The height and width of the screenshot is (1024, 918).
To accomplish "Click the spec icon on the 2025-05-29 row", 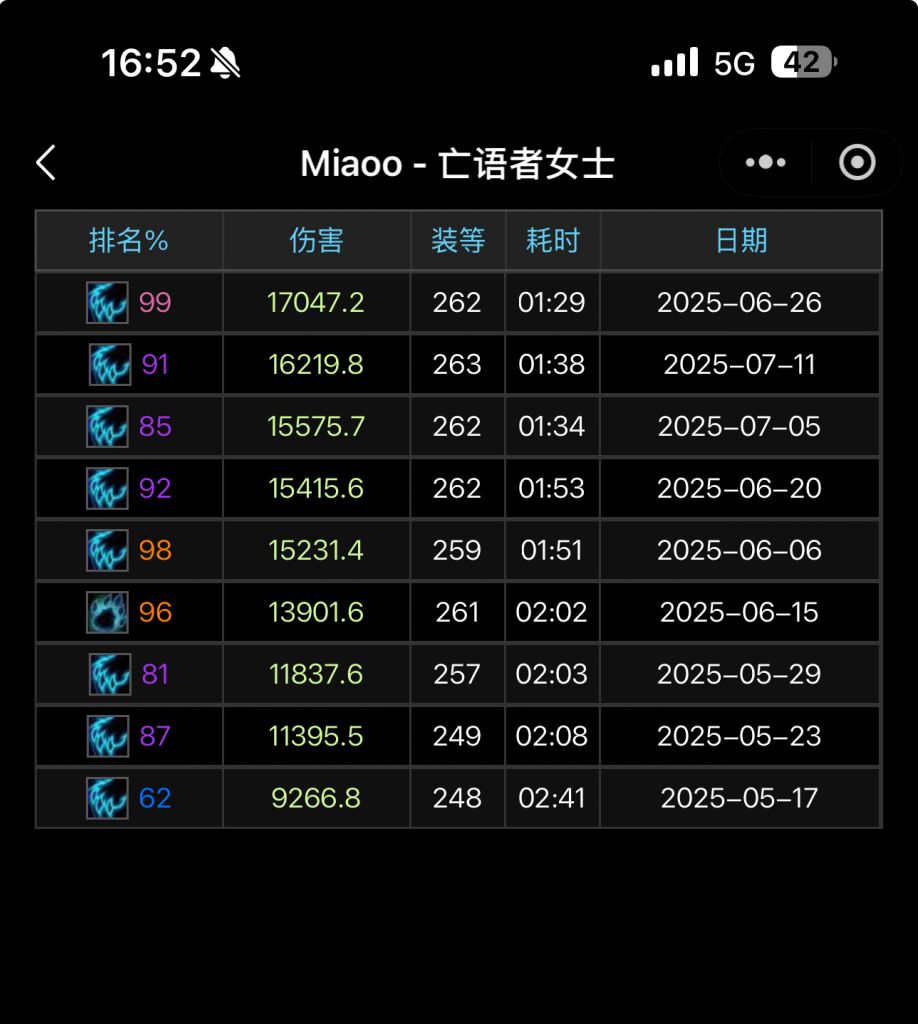I will click(107, 674).
